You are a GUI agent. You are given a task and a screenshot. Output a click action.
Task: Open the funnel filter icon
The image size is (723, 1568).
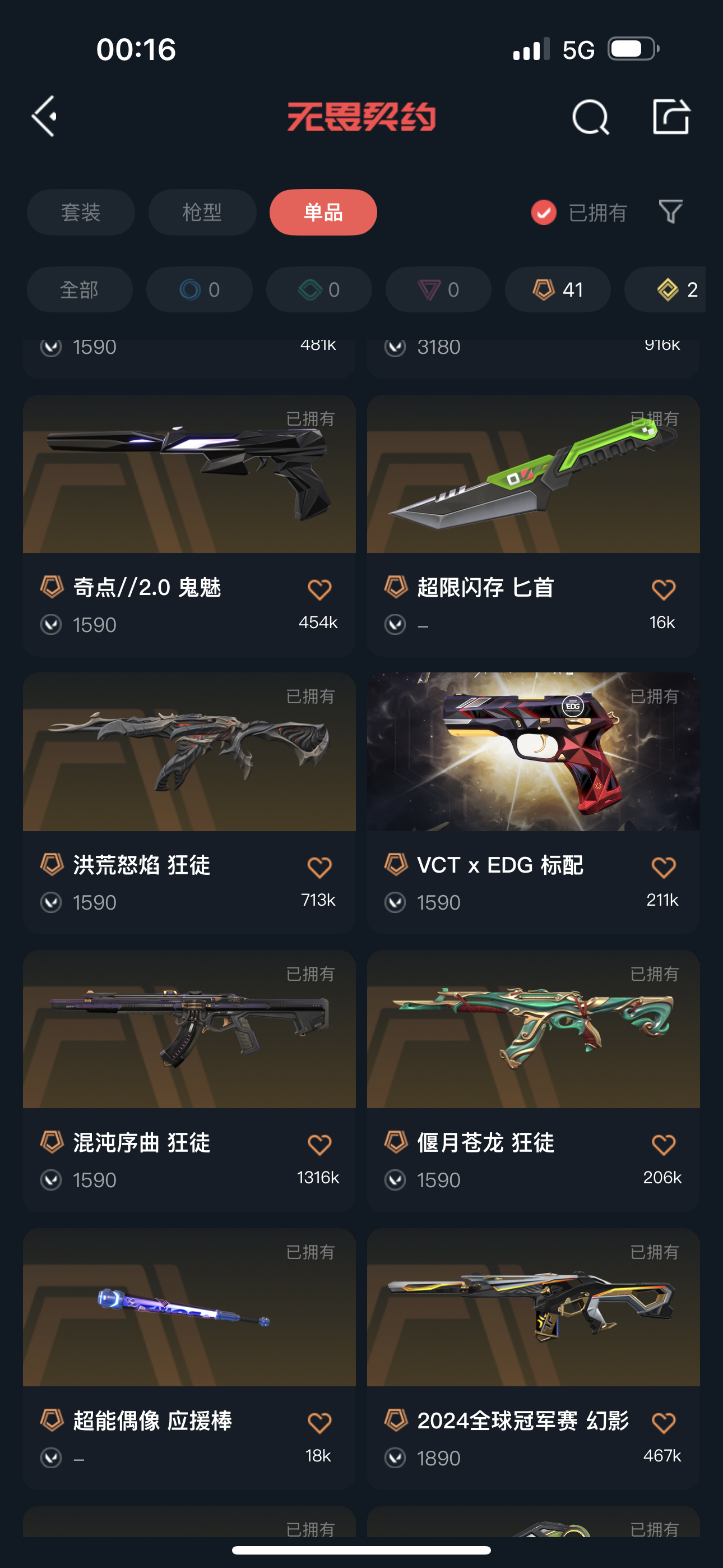coord(671,212)
